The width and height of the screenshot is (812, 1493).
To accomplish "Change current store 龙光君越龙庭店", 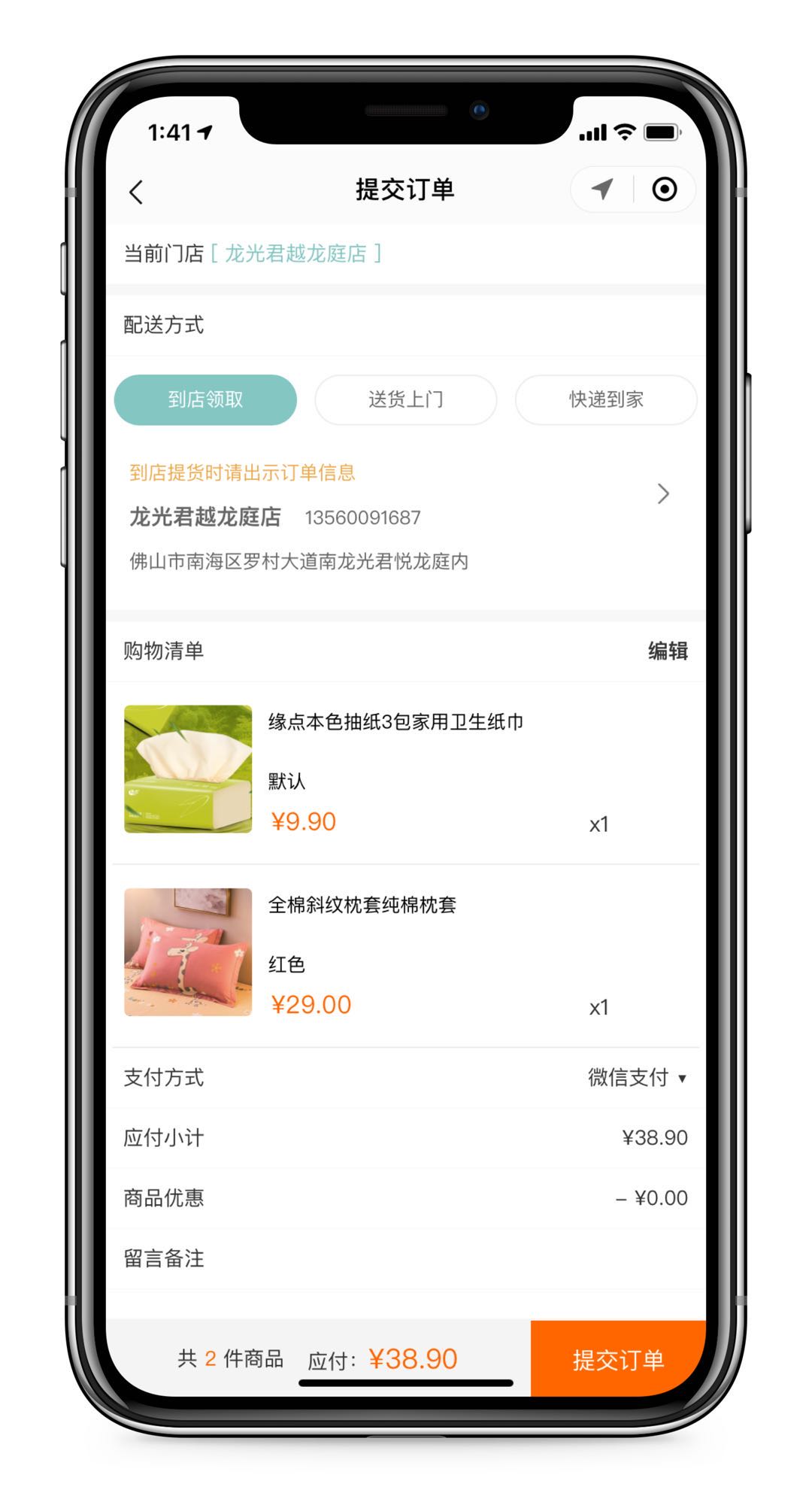I will (x=295, y=253).
